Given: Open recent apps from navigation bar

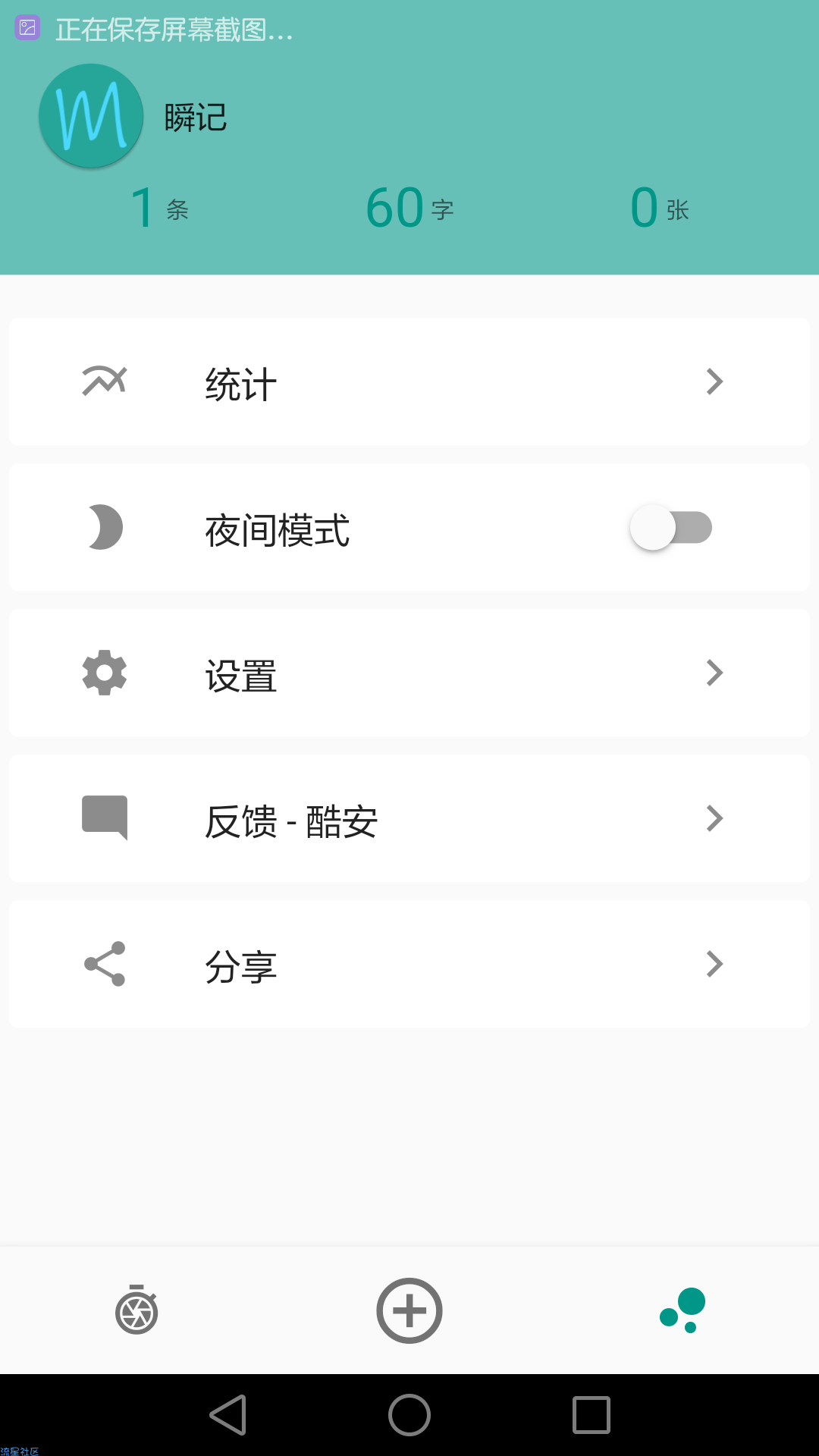Looking at the screenshot, I should (x=591, y=1415).
